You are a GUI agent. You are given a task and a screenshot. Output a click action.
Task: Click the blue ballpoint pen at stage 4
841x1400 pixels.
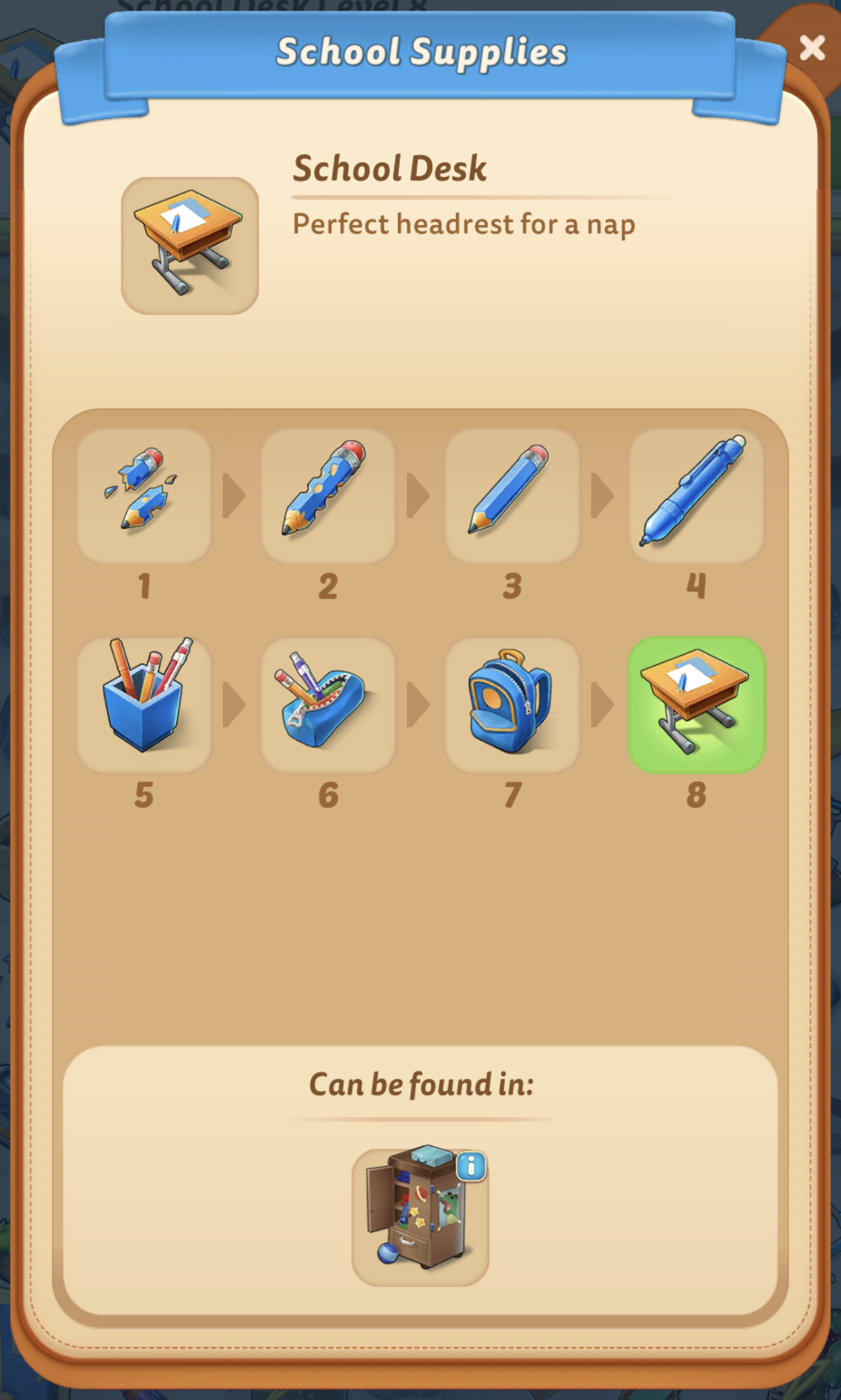tap(696, 496)
